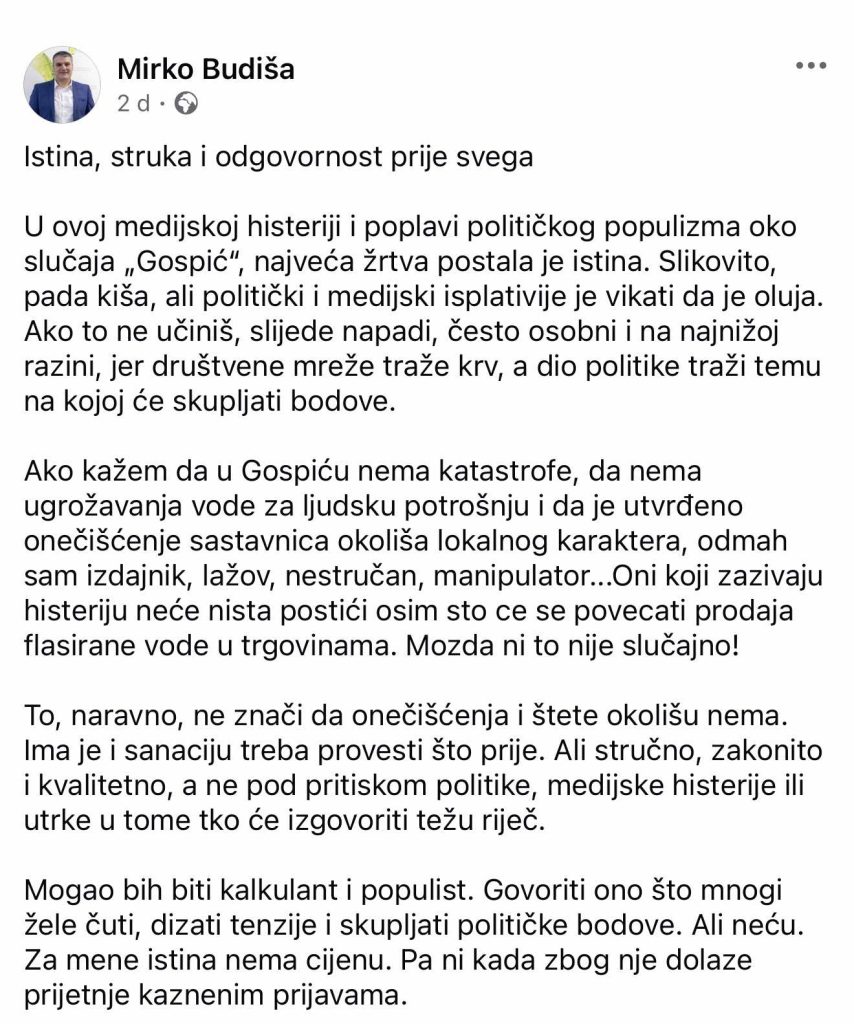
Task: Open the Mirko Budiša profile name link
Action: (x=206, y=69)
